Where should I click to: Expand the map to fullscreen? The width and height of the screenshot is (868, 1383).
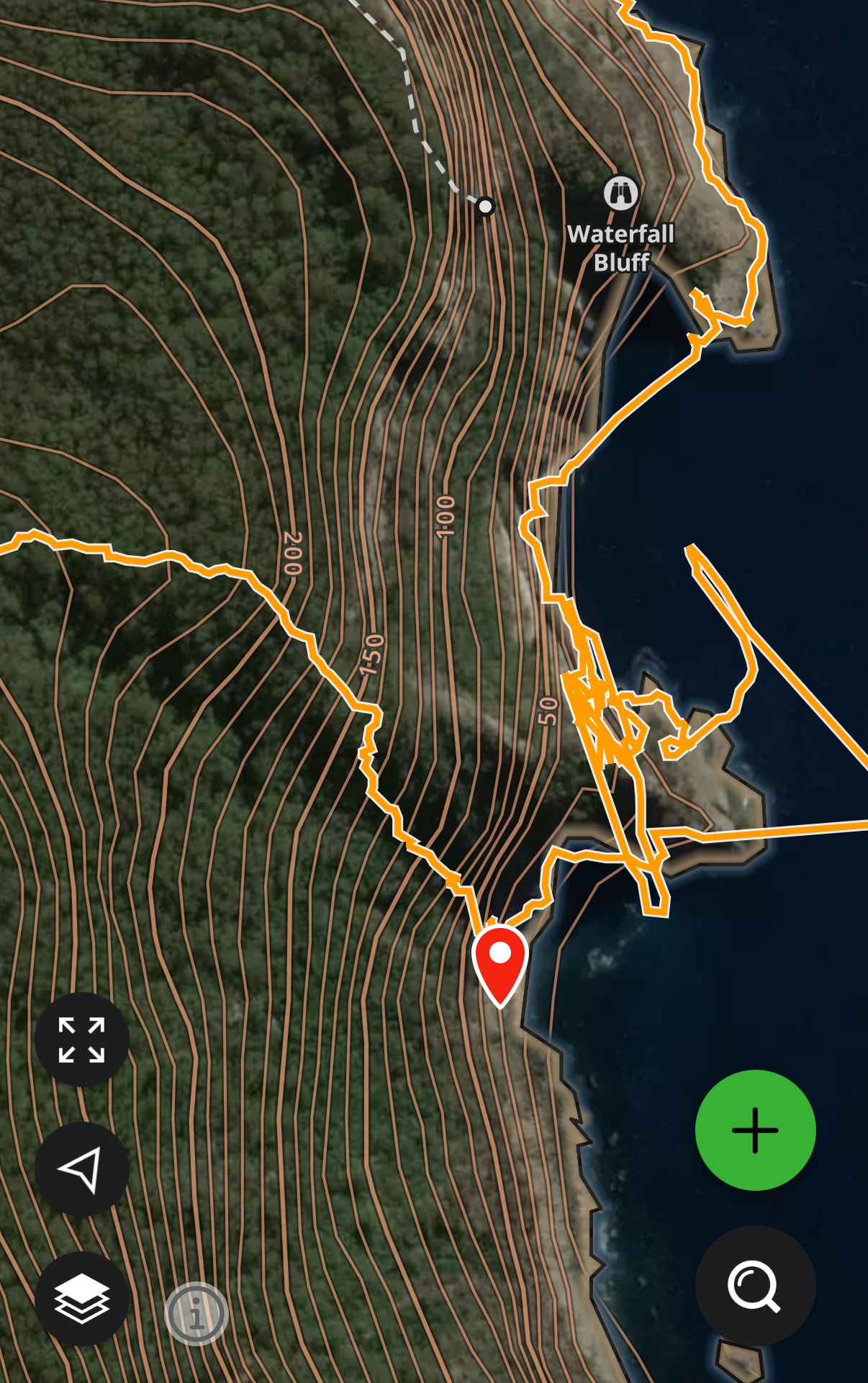(x=81, y=1039)
